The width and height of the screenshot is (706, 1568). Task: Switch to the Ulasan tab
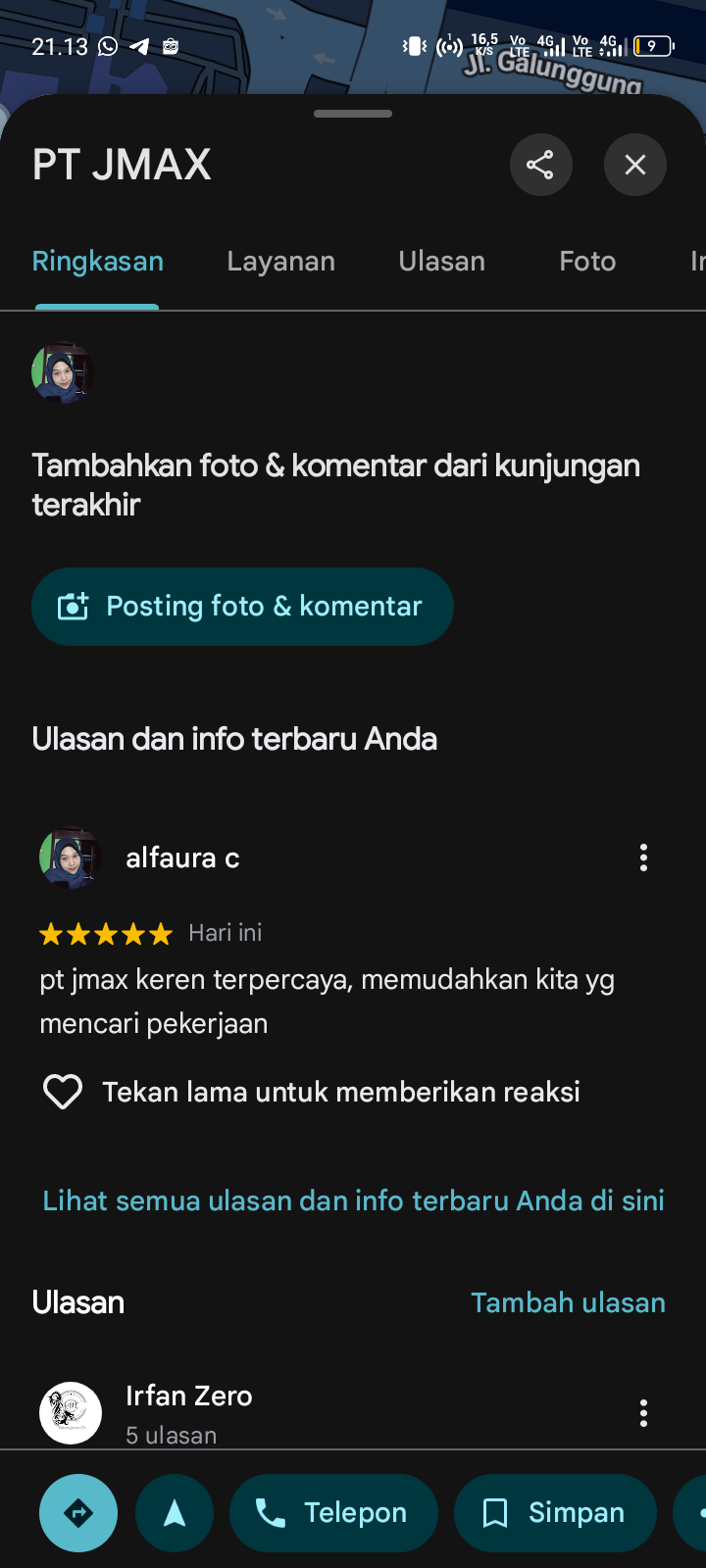tap(441, 262)
